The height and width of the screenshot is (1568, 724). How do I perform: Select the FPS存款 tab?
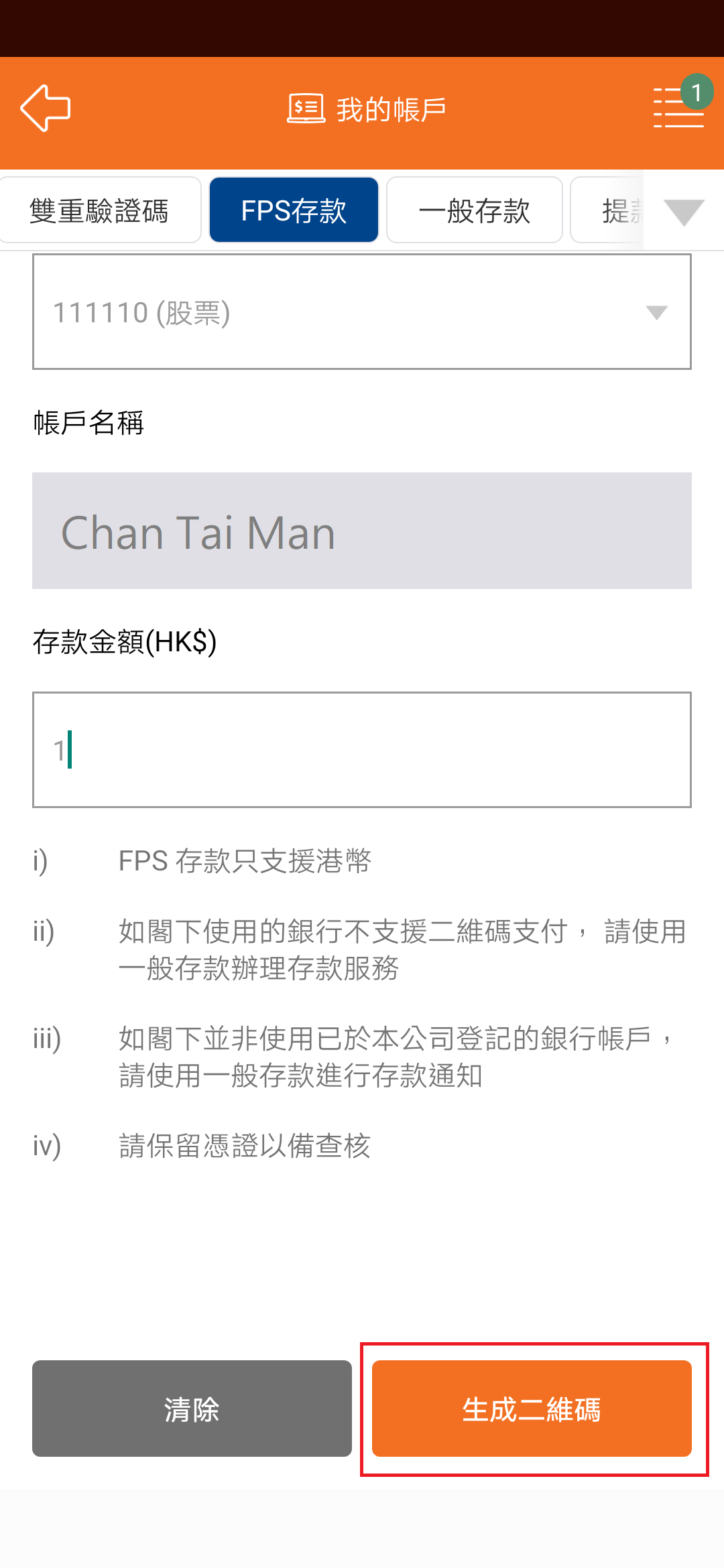coord(294,210)
